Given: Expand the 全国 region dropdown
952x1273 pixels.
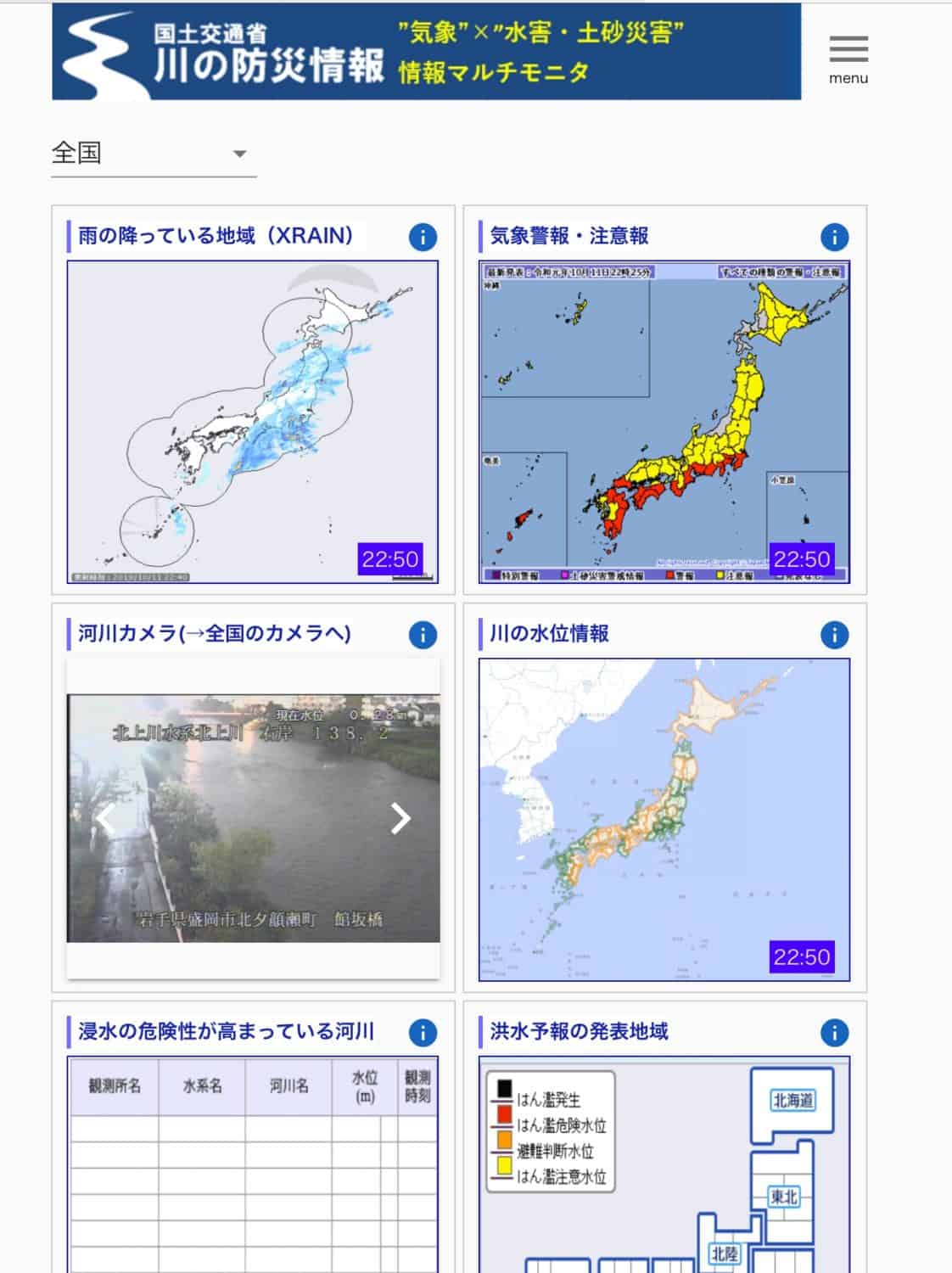Looking at the screenshot, I should point(154,154).
